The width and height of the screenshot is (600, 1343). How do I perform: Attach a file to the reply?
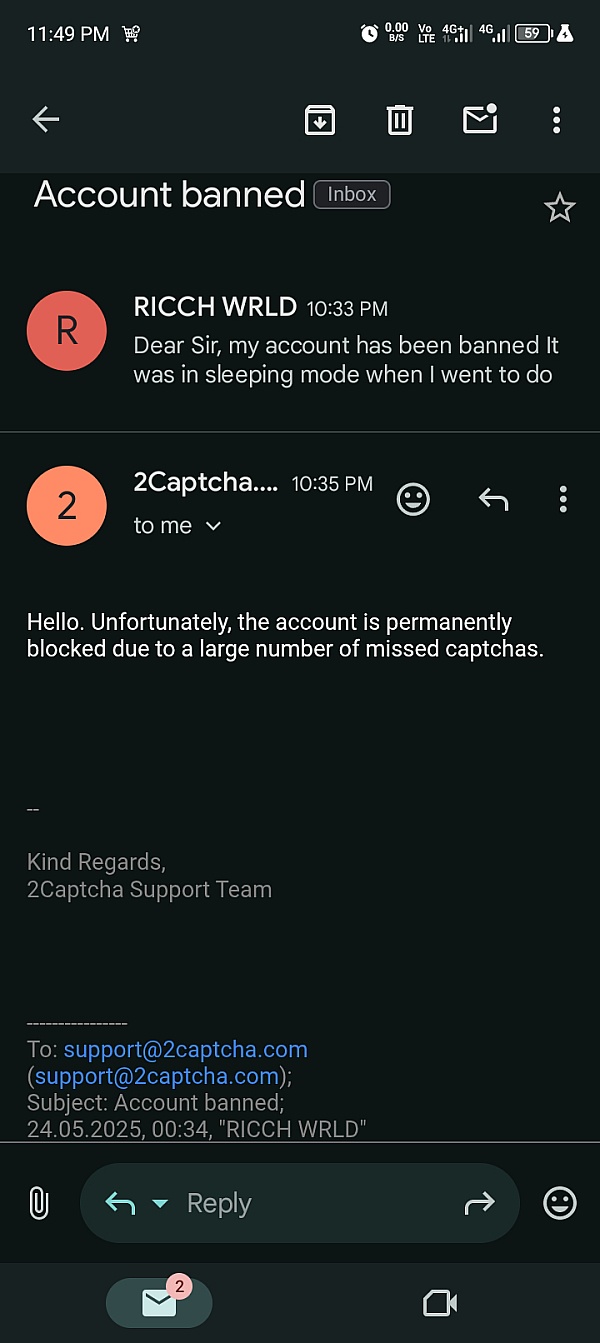coord(38,1203)
